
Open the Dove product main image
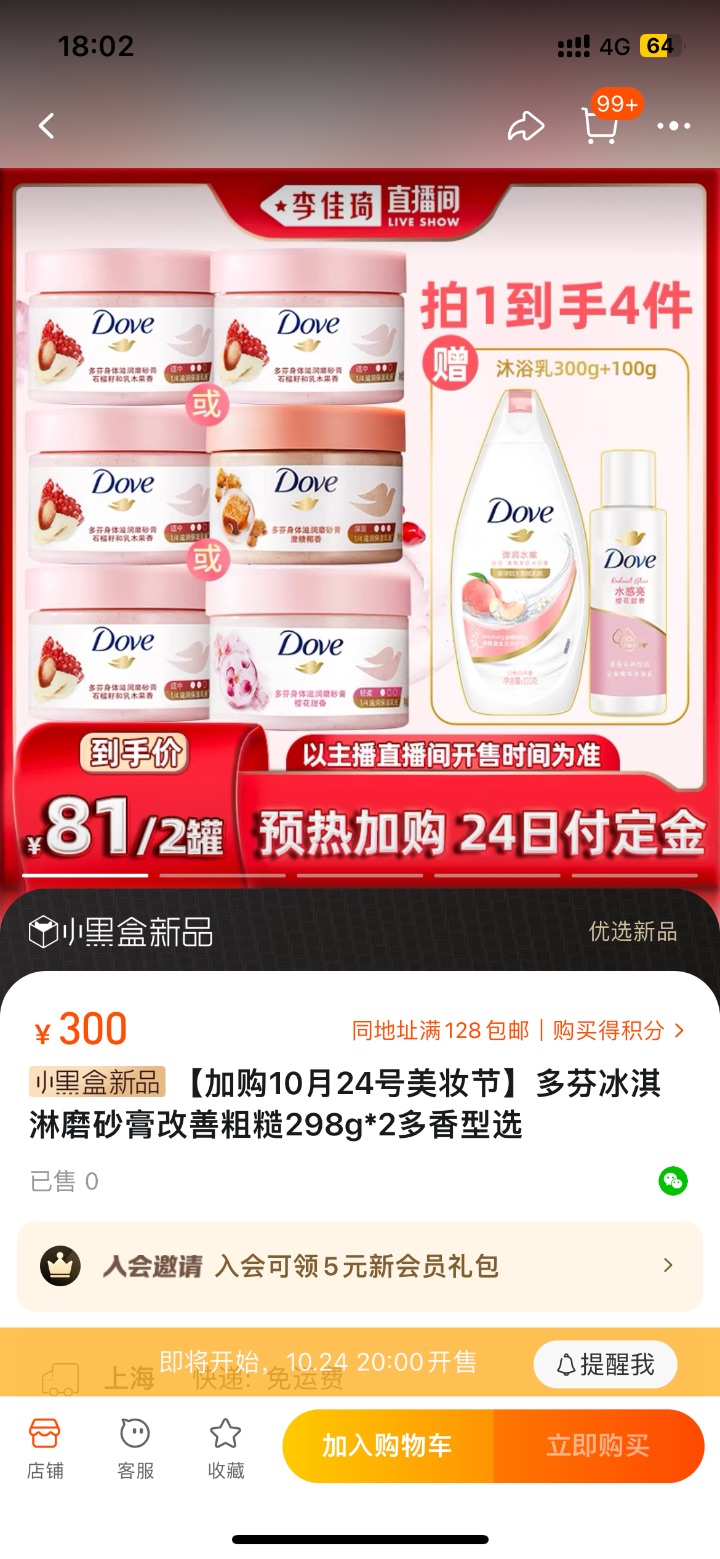pyautogui.click(x=360, y=520)
